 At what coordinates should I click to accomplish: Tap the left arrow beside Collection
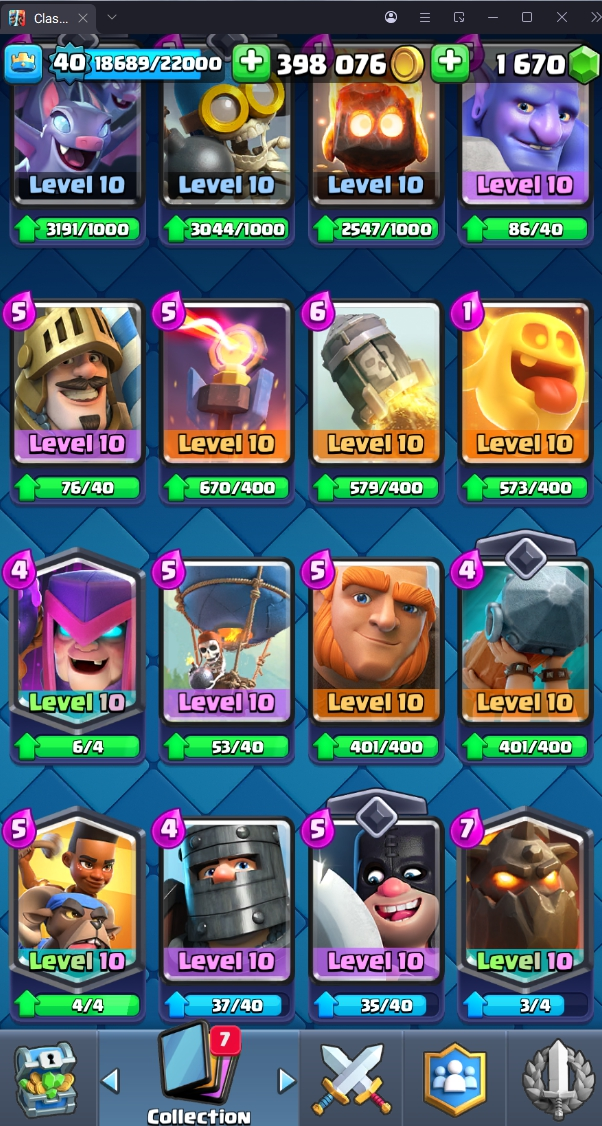point(111,1080)
